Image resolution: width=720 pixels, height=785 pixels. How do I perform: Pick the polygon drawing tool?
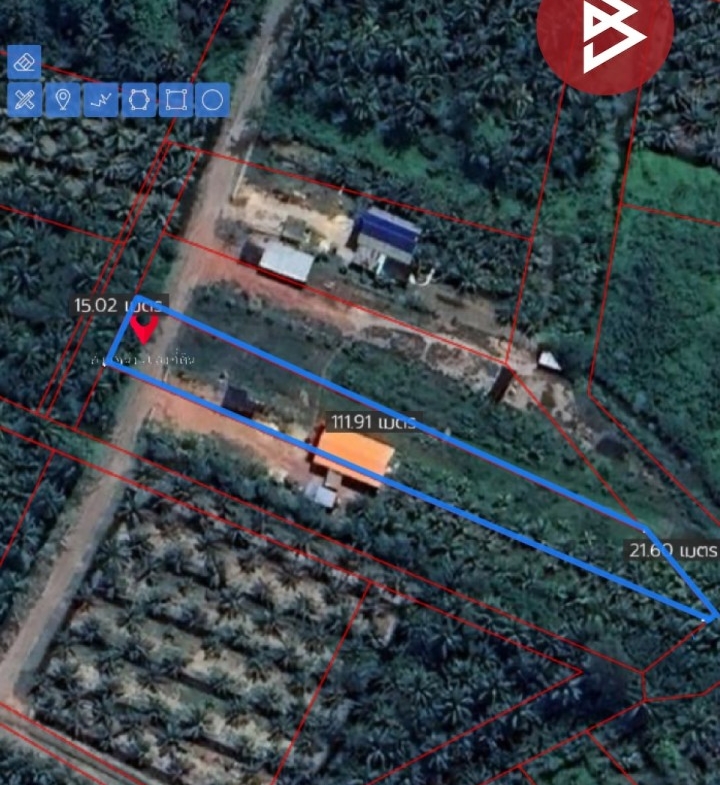coord(138,100)
